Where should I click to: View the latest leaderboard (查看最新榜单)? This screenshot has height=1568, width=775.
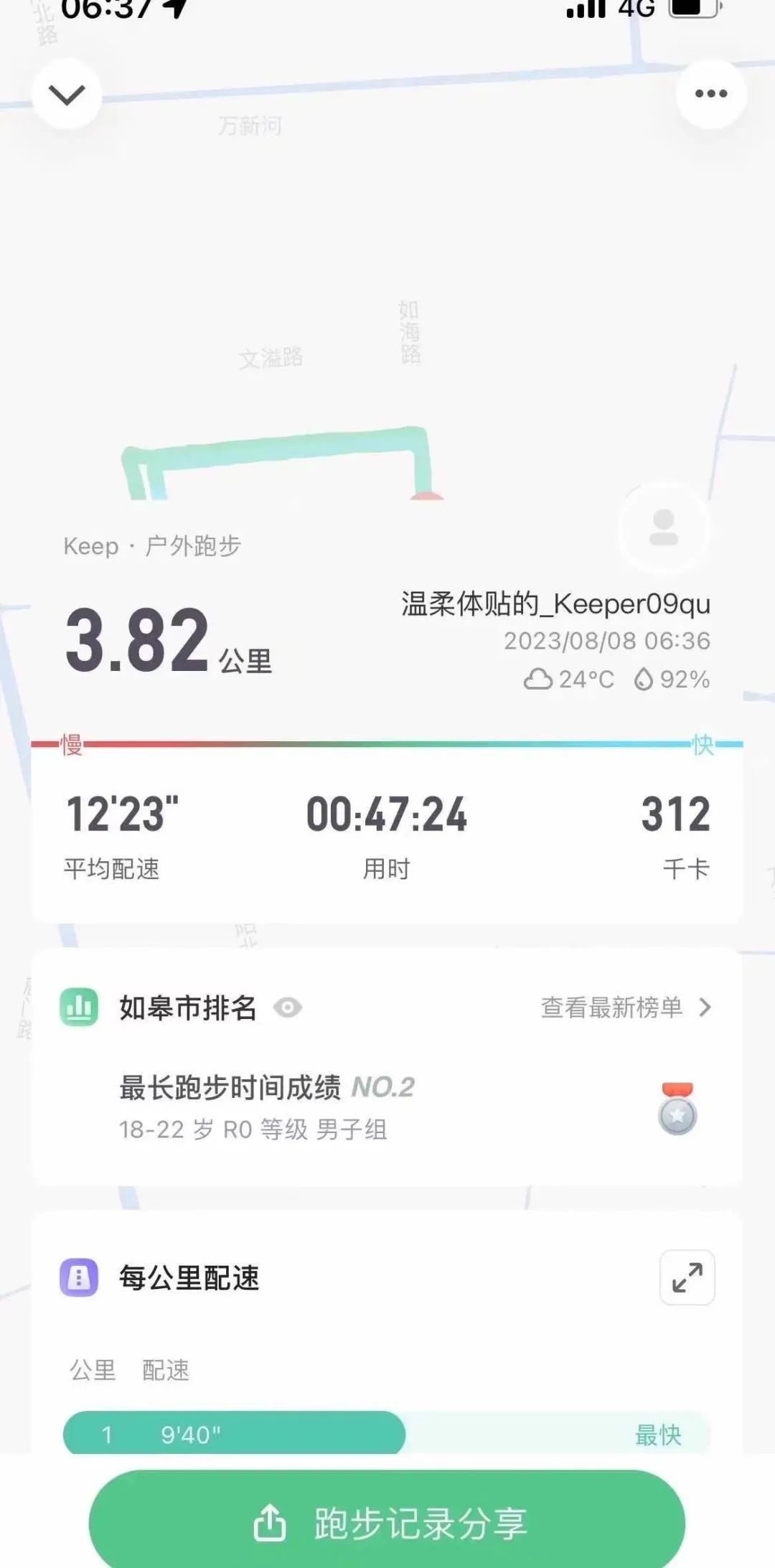pos(624,1008)
